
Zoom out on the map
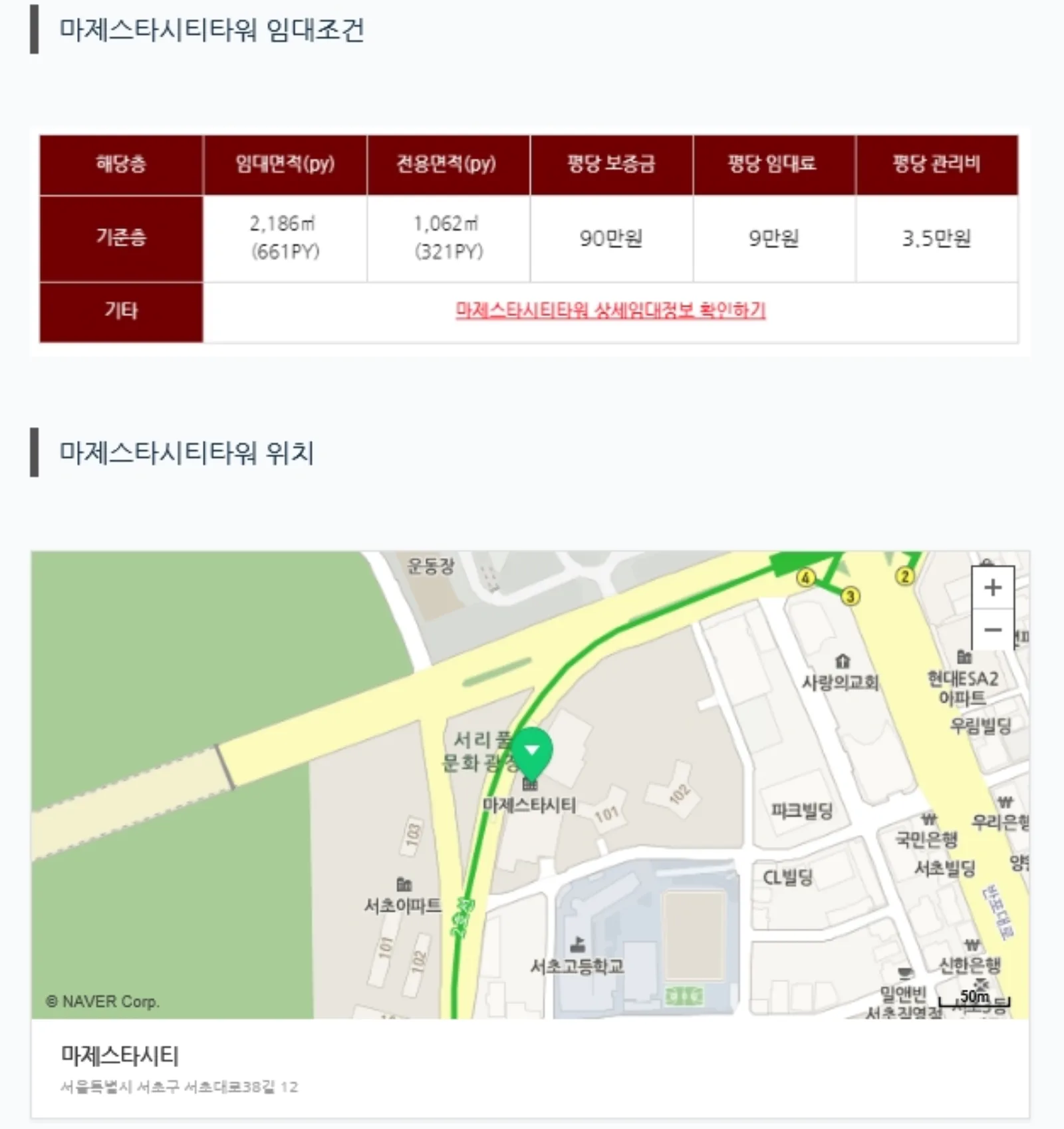tap(993, 629)
